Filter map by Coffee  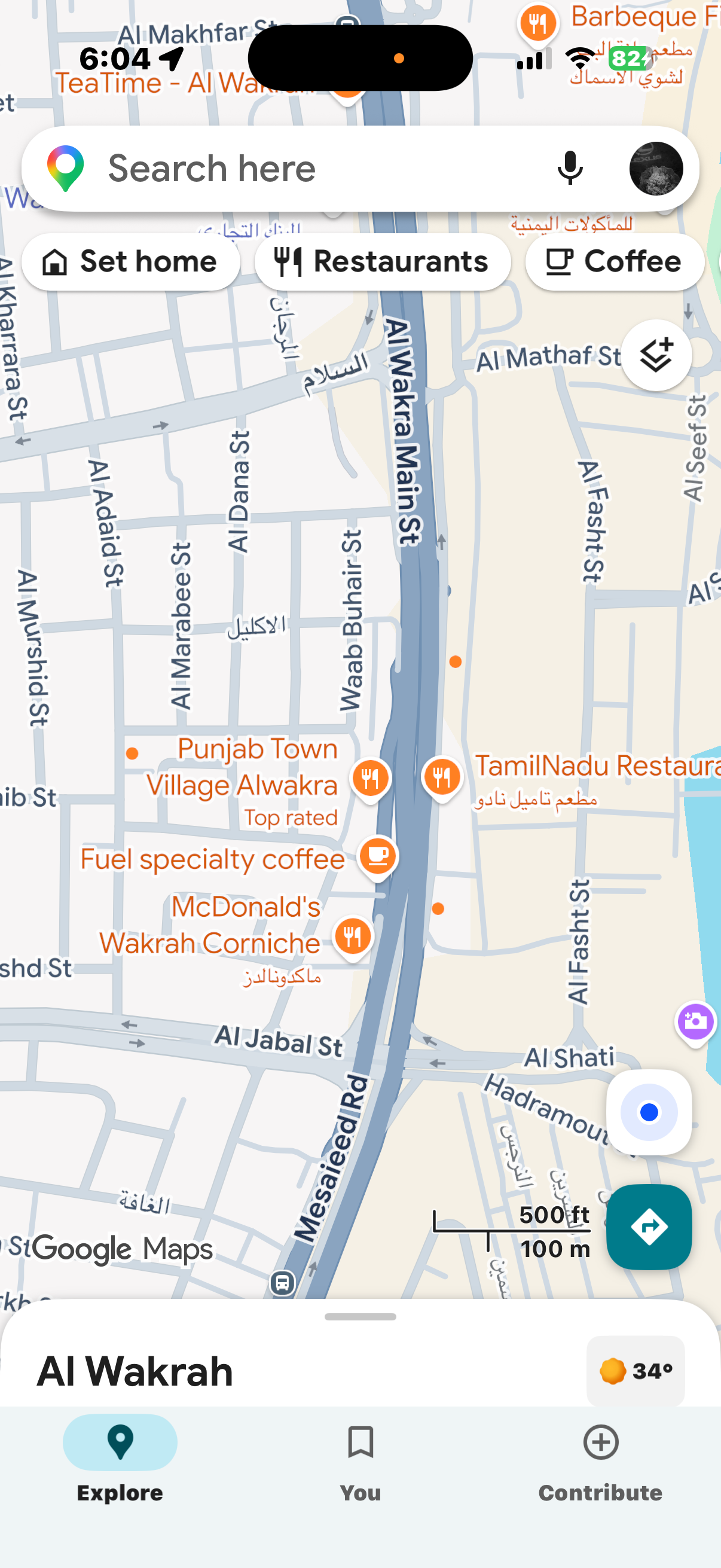[615, 262]
